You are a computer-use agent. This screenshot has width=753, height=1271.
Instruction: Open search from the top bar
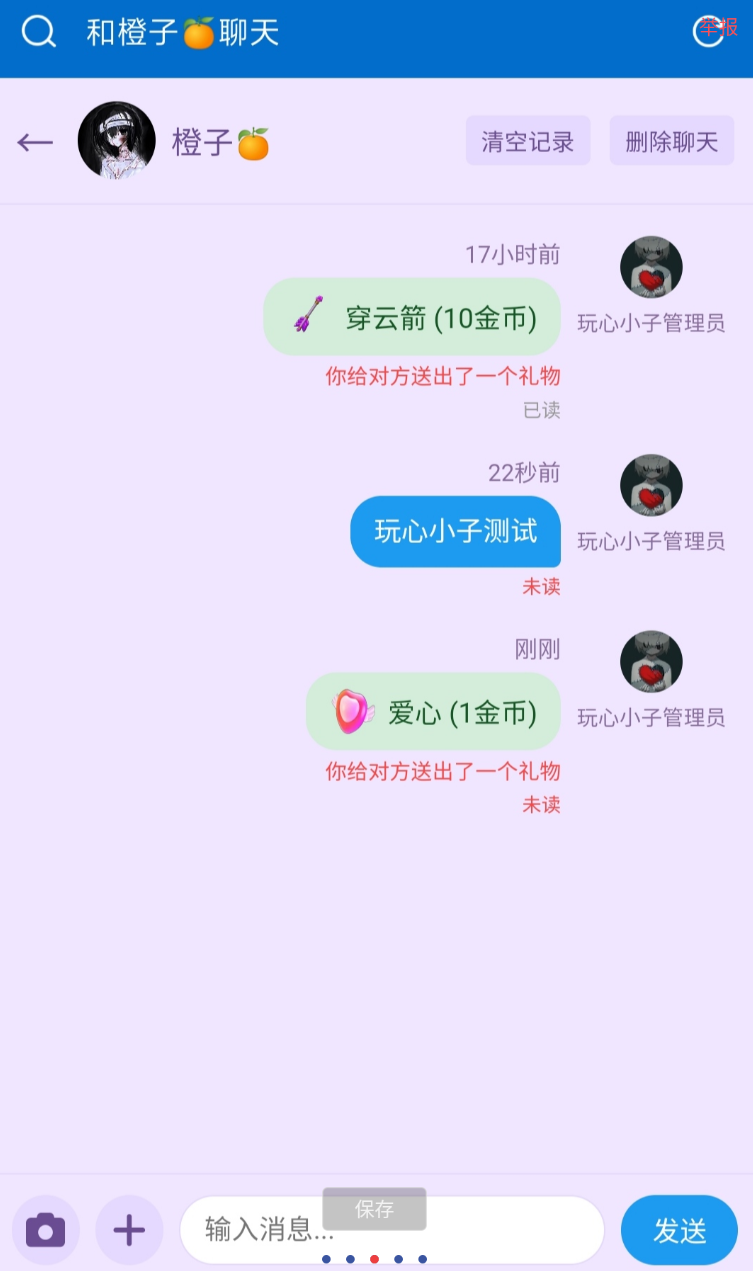tap(38, 32)
